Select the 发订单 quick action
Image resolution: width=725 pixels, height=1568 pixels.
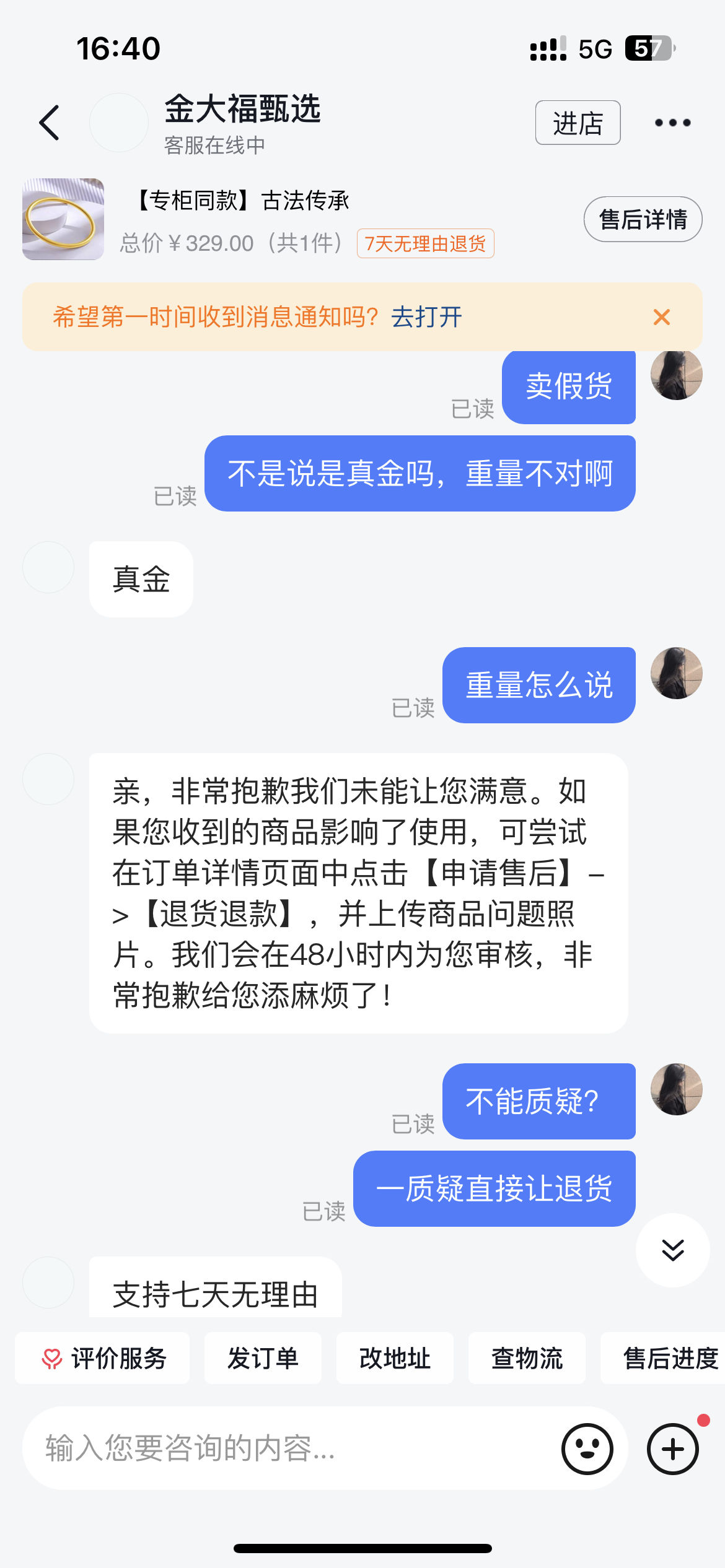tap(263, 1358)
